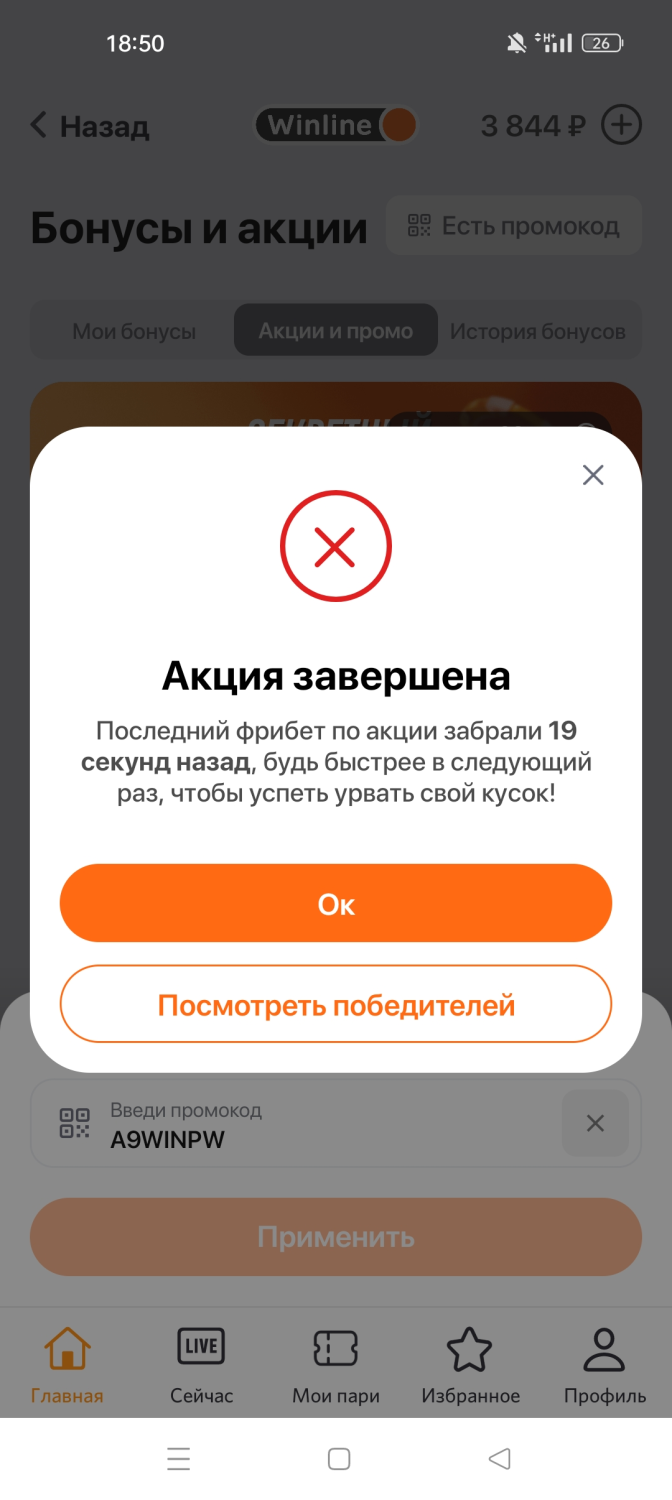Select 'Акции и промо' tab
Screen dimensions: 672x1500
click(336, 331)
